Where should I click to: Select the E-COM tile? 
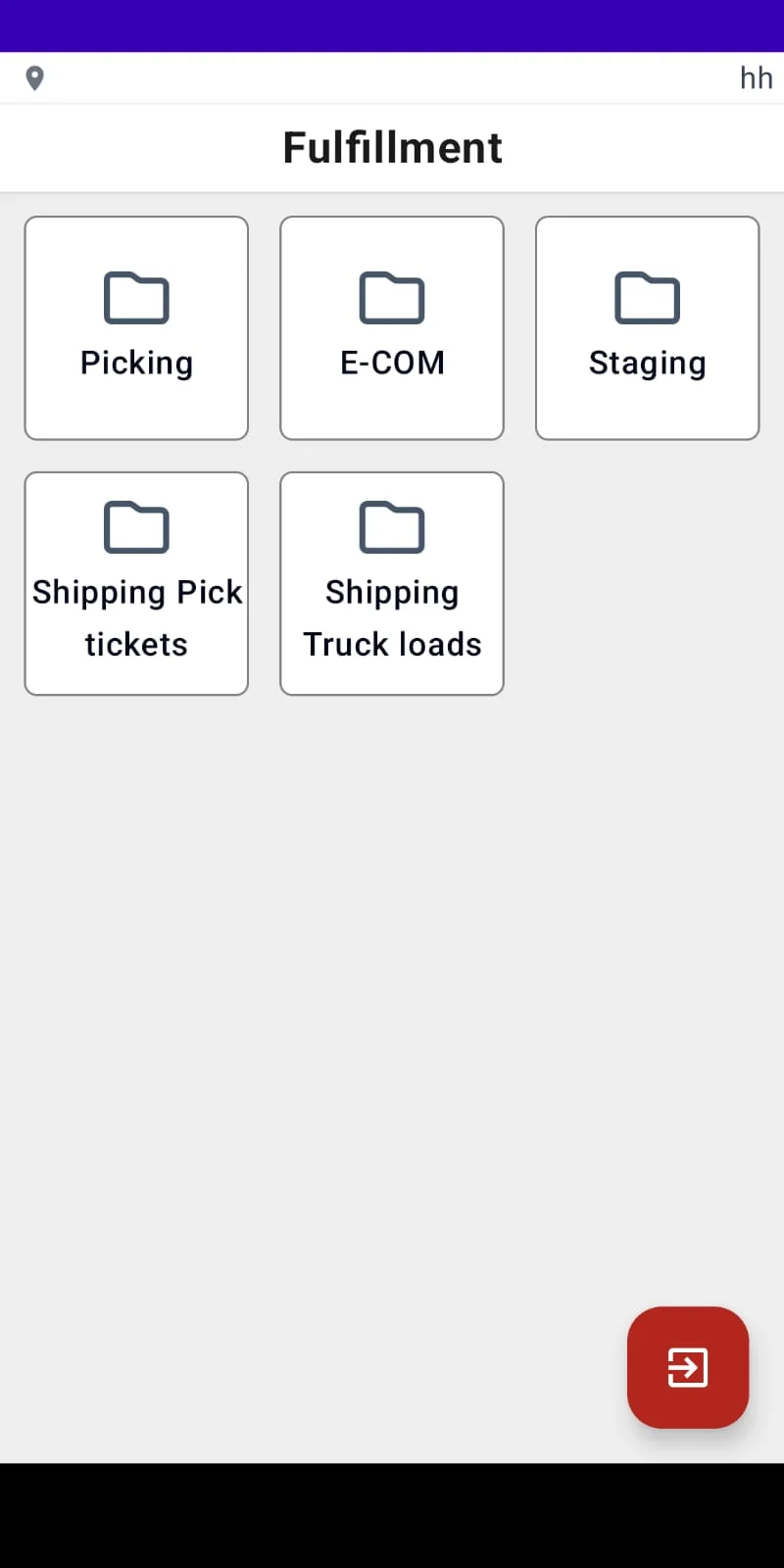click(x=391, y=328)
